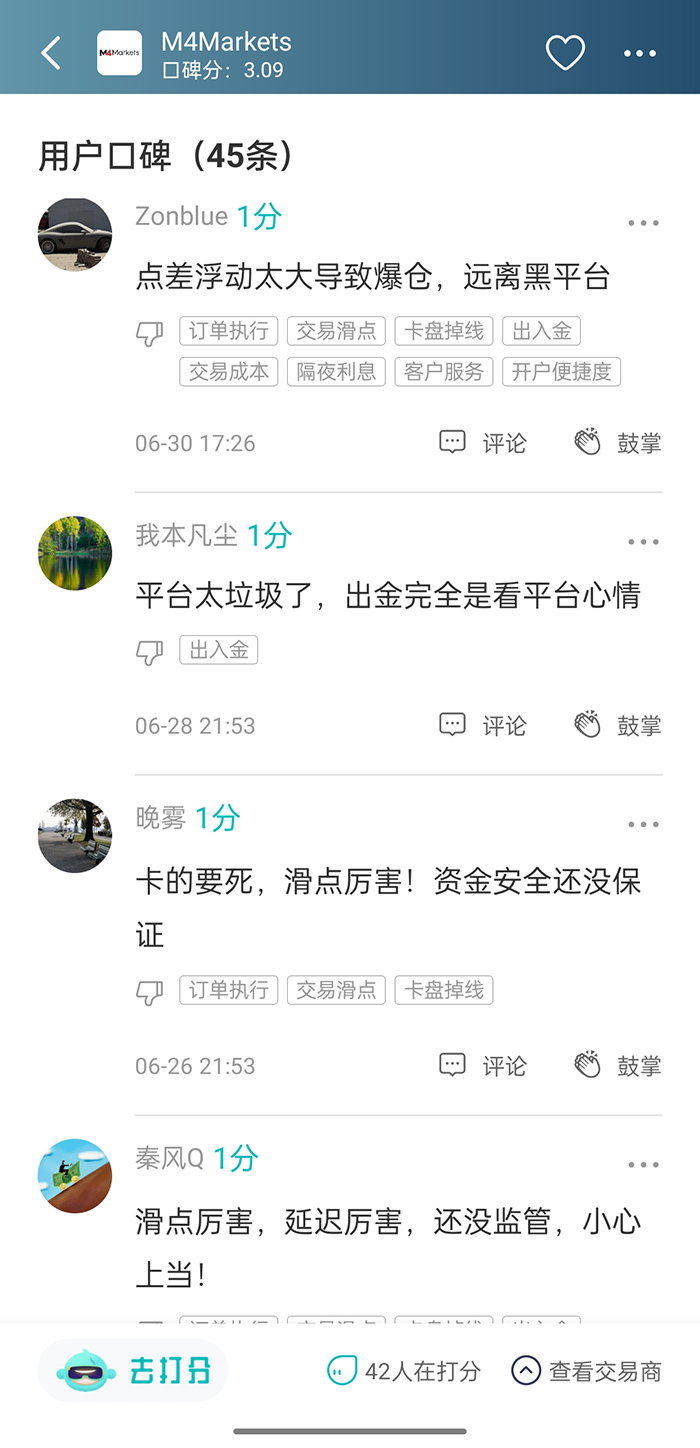Open 查看交易商 to view the broker
700x1448 pixels.
586,1371
